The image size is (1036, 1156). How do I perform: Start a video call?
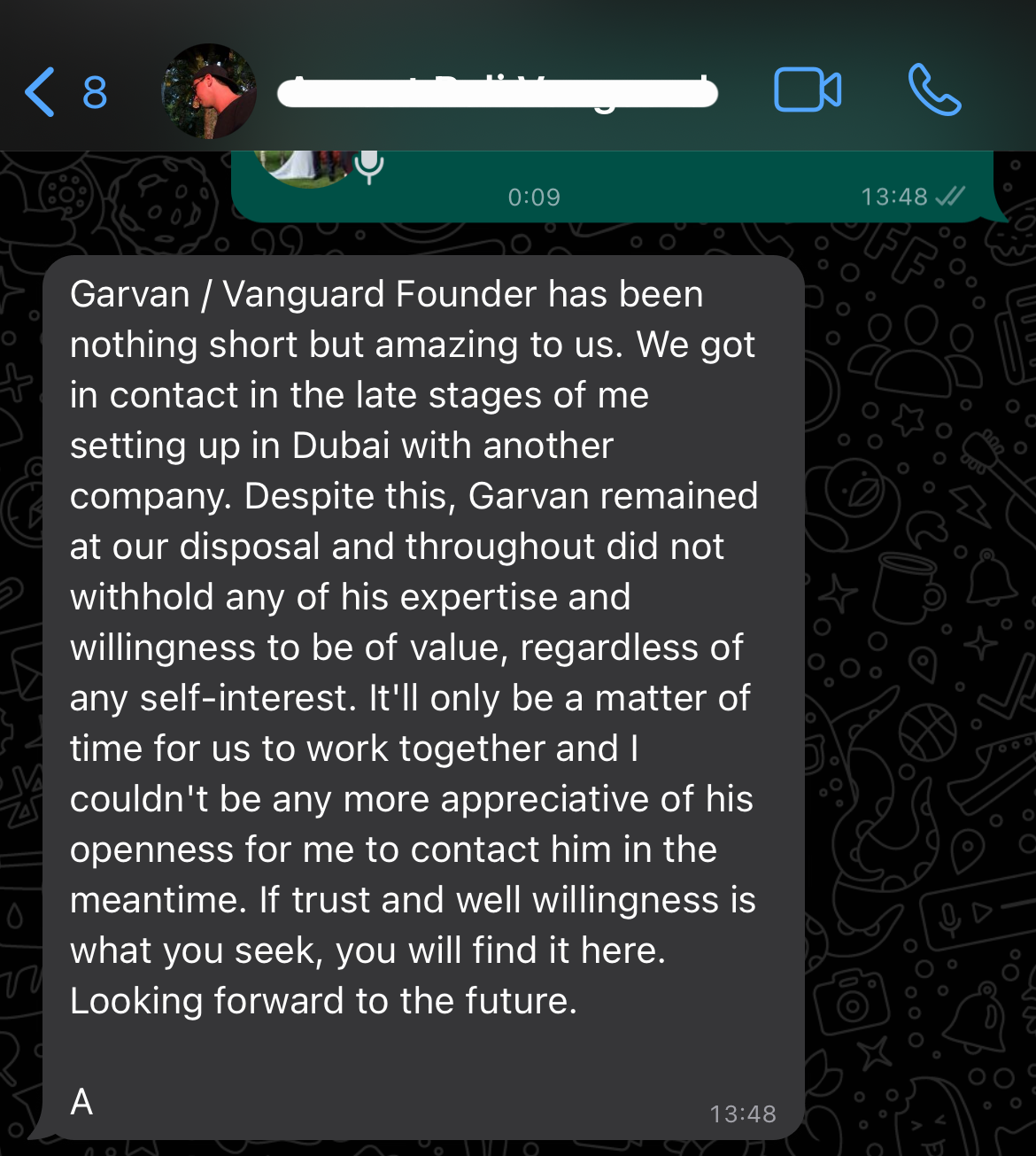(807, 90)
